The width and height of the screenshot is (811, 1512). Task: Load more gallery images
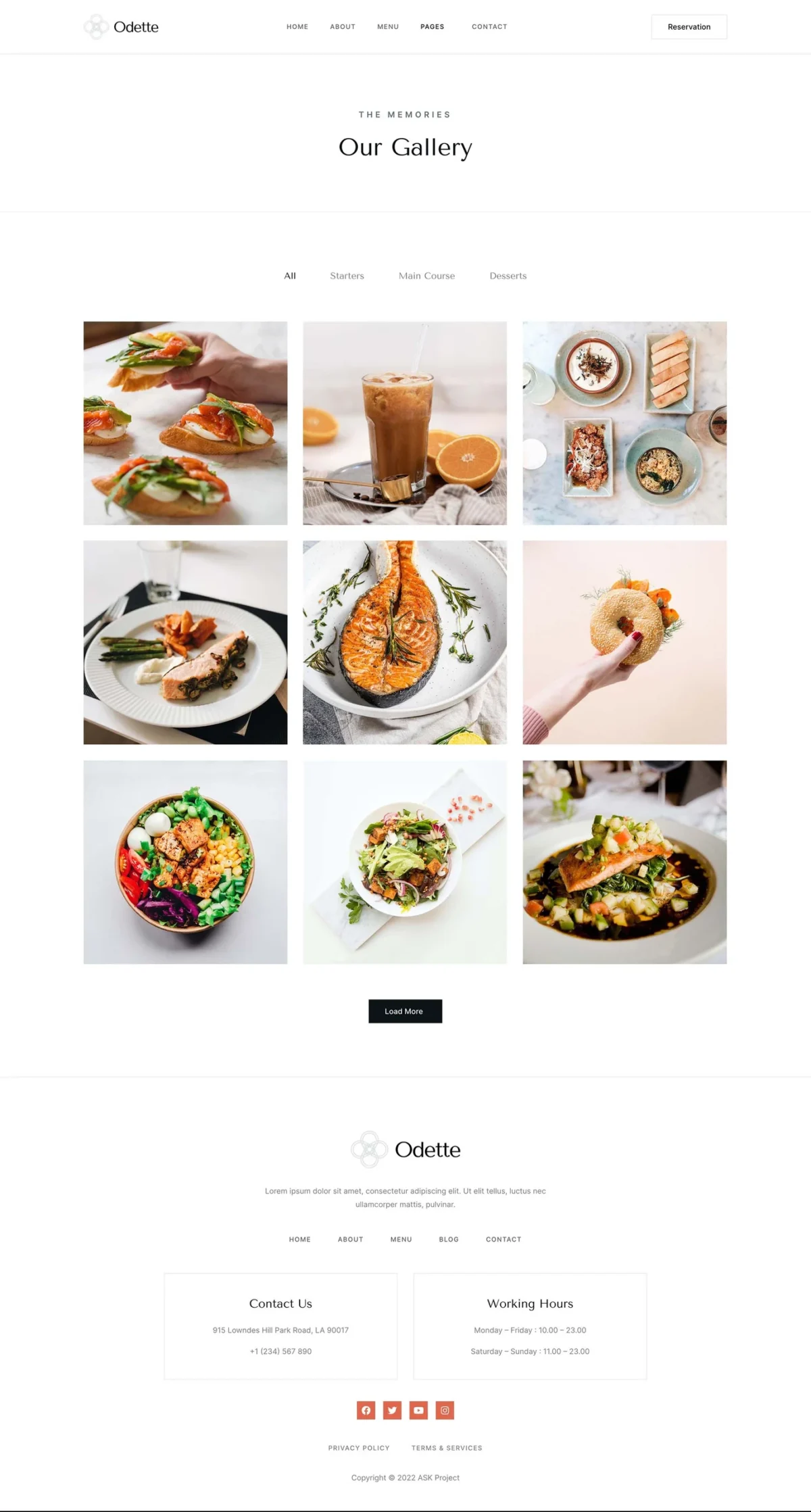click(405, 1011)
